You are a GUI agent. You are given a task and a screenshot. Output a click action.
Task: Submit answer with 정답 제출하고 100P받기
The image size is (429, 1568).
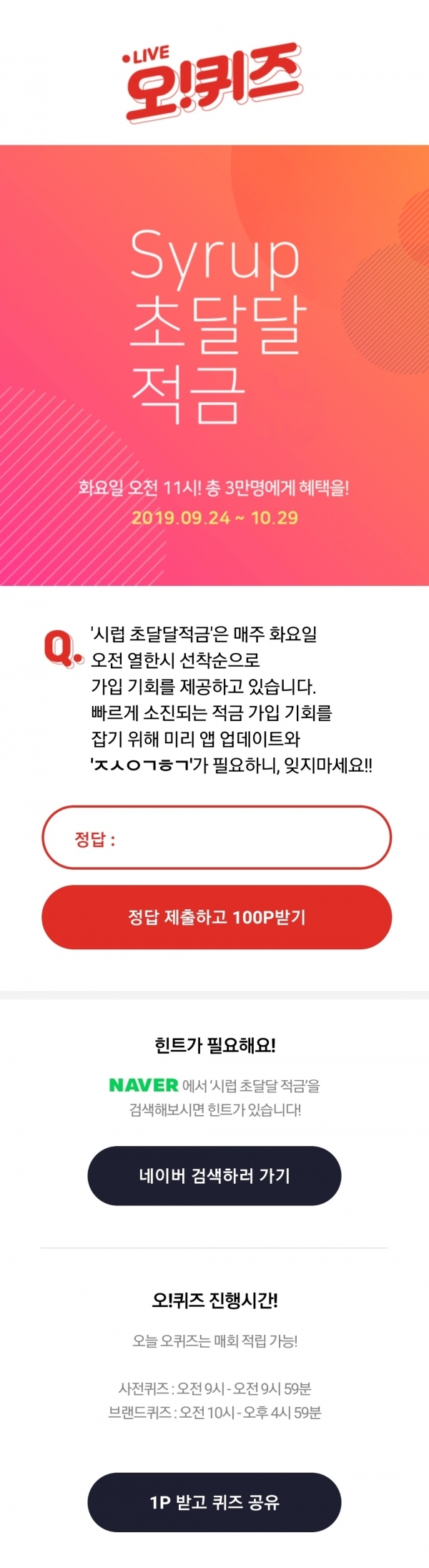216,917
